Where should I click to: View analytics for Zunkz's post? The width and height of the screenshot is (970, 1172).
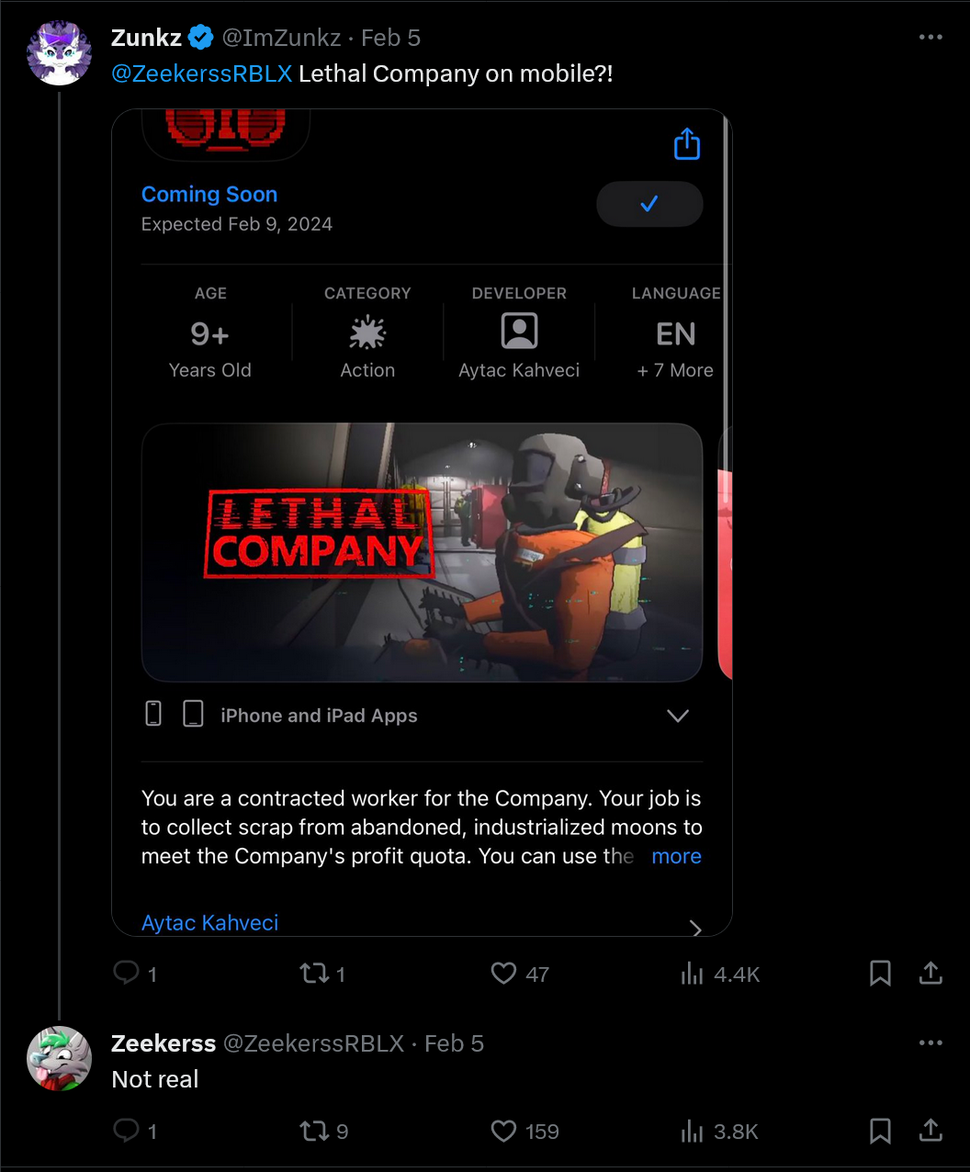tap(692, 973)
